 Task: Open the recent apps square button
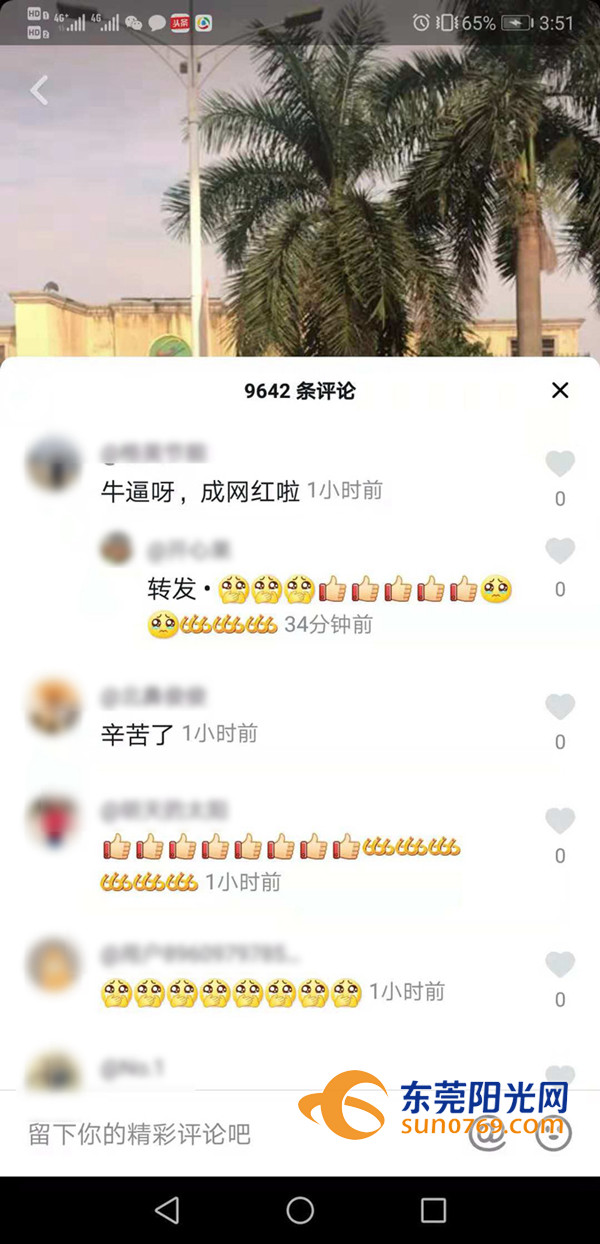click(433, 1211)
